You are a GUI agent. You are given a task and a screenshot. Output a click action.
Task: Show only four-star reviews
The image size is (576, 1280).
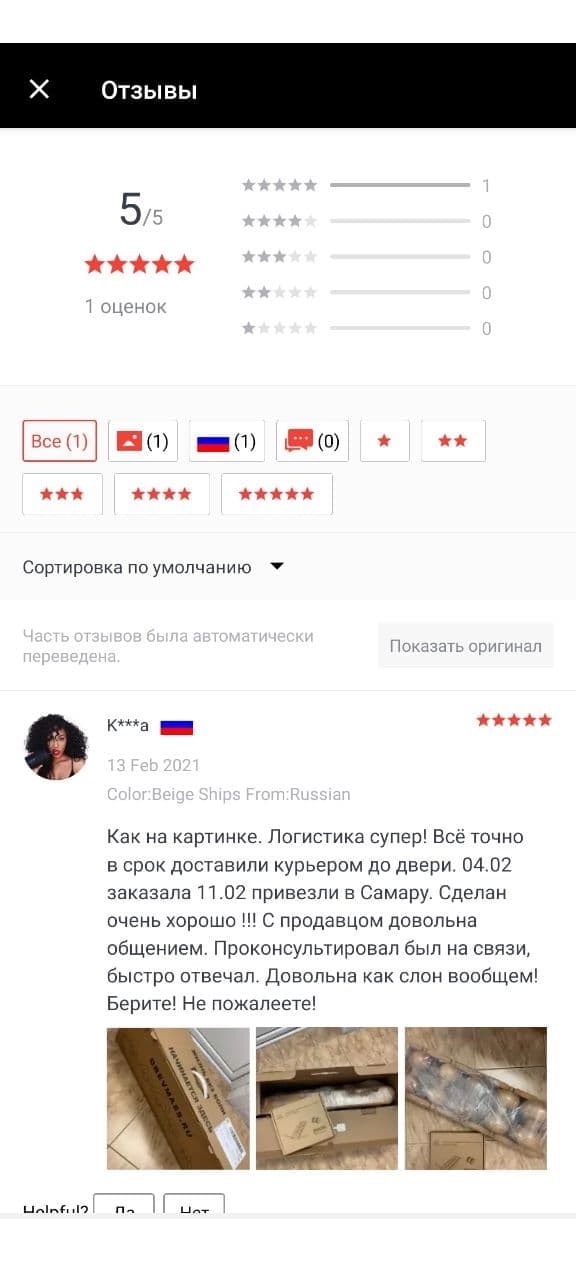162,494
